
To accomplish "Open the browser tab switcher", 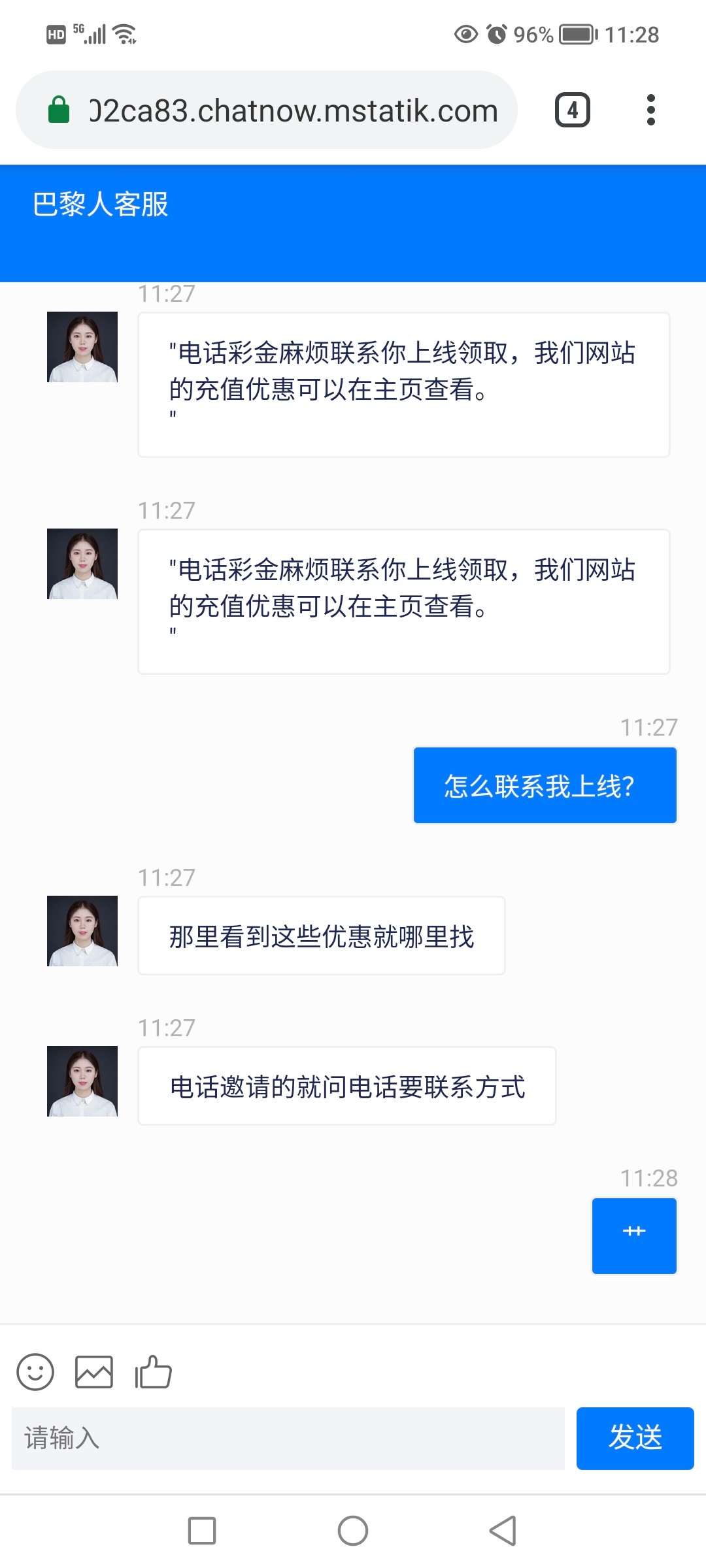I will pos(573,110).
